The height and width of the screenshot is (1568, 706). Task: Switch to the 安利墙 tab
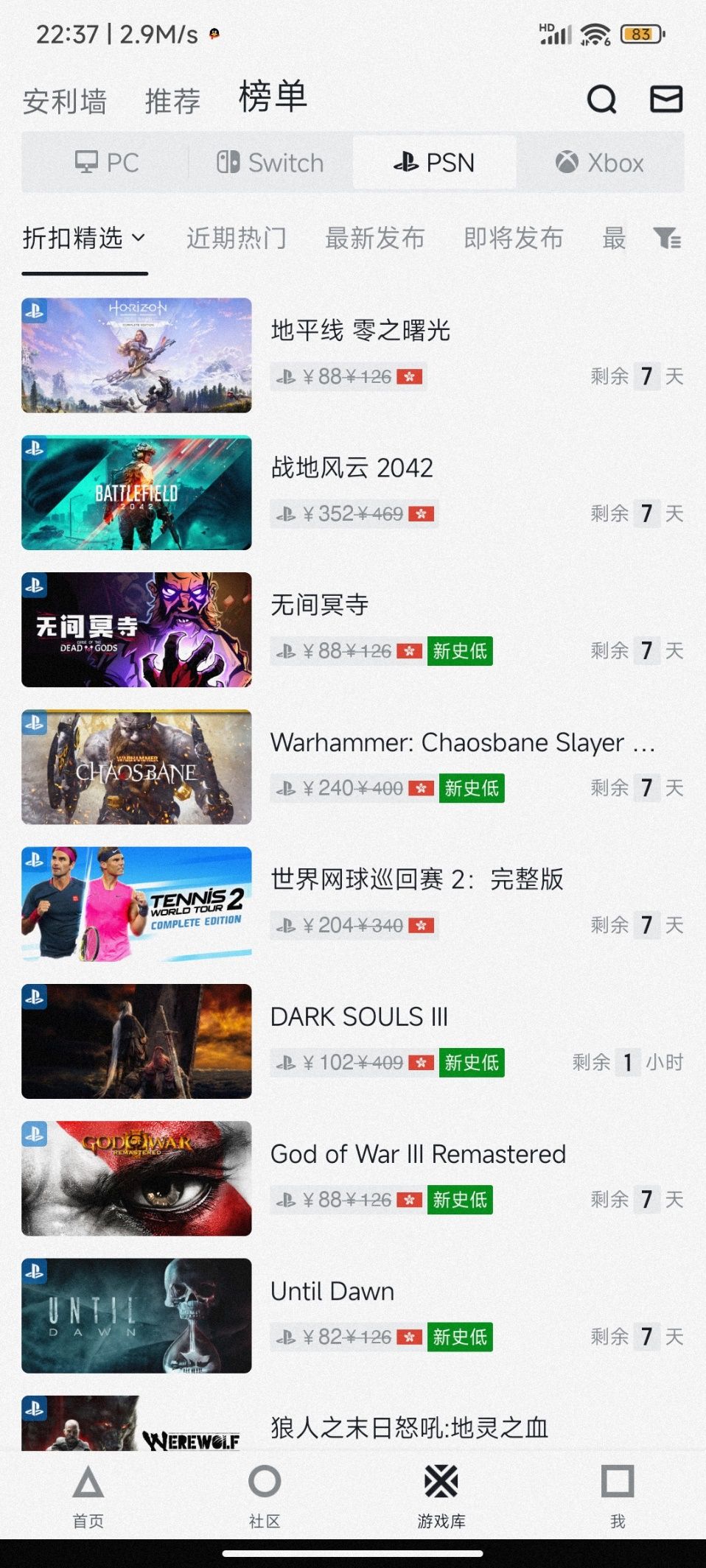pos(65,101)
